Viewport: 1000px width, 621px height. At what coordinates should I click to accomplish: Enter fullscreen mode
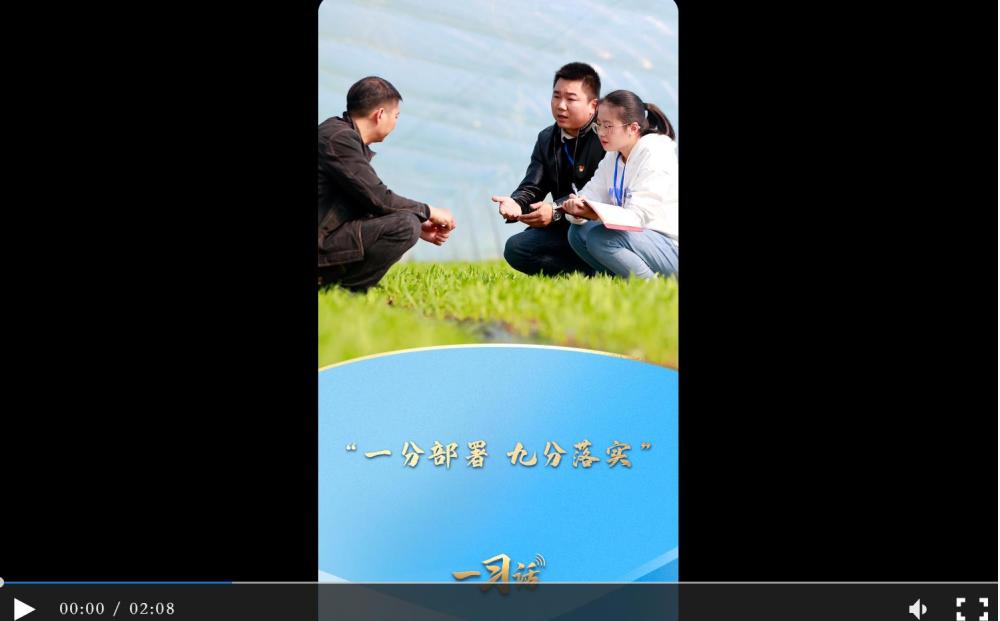(971, 608)
